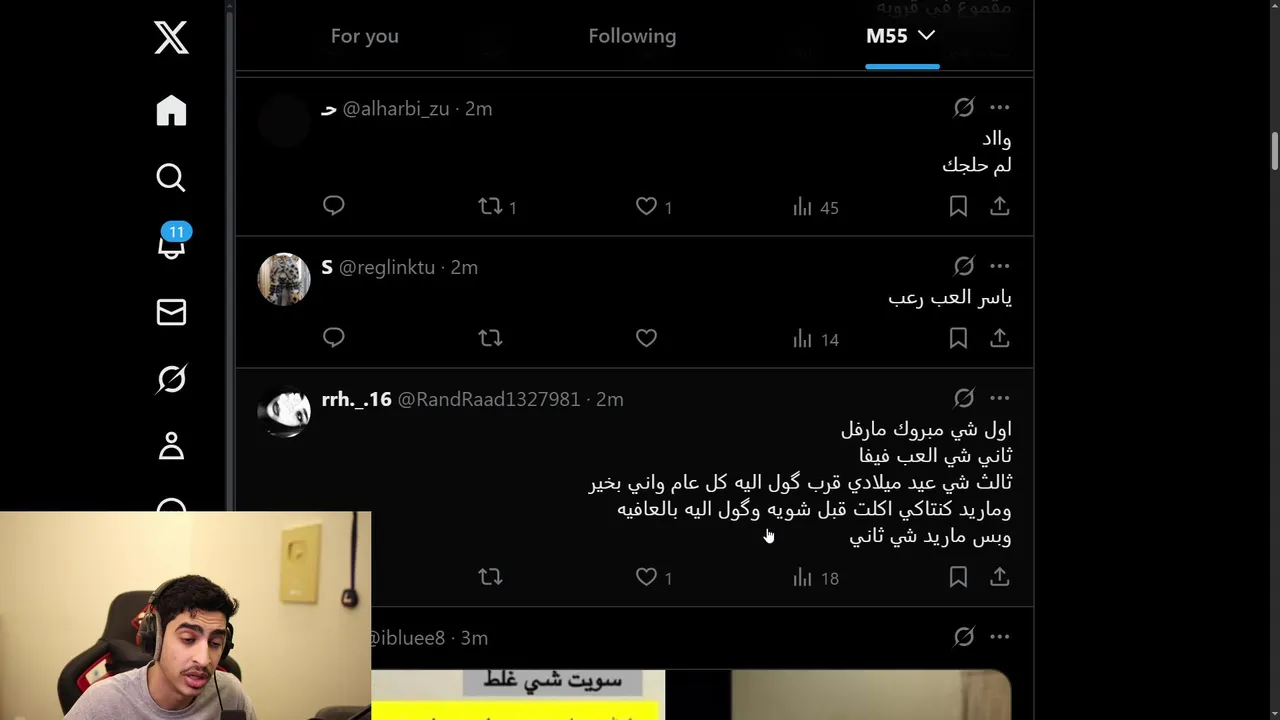Open Grok from the sidebar

[x=171, y=379]
